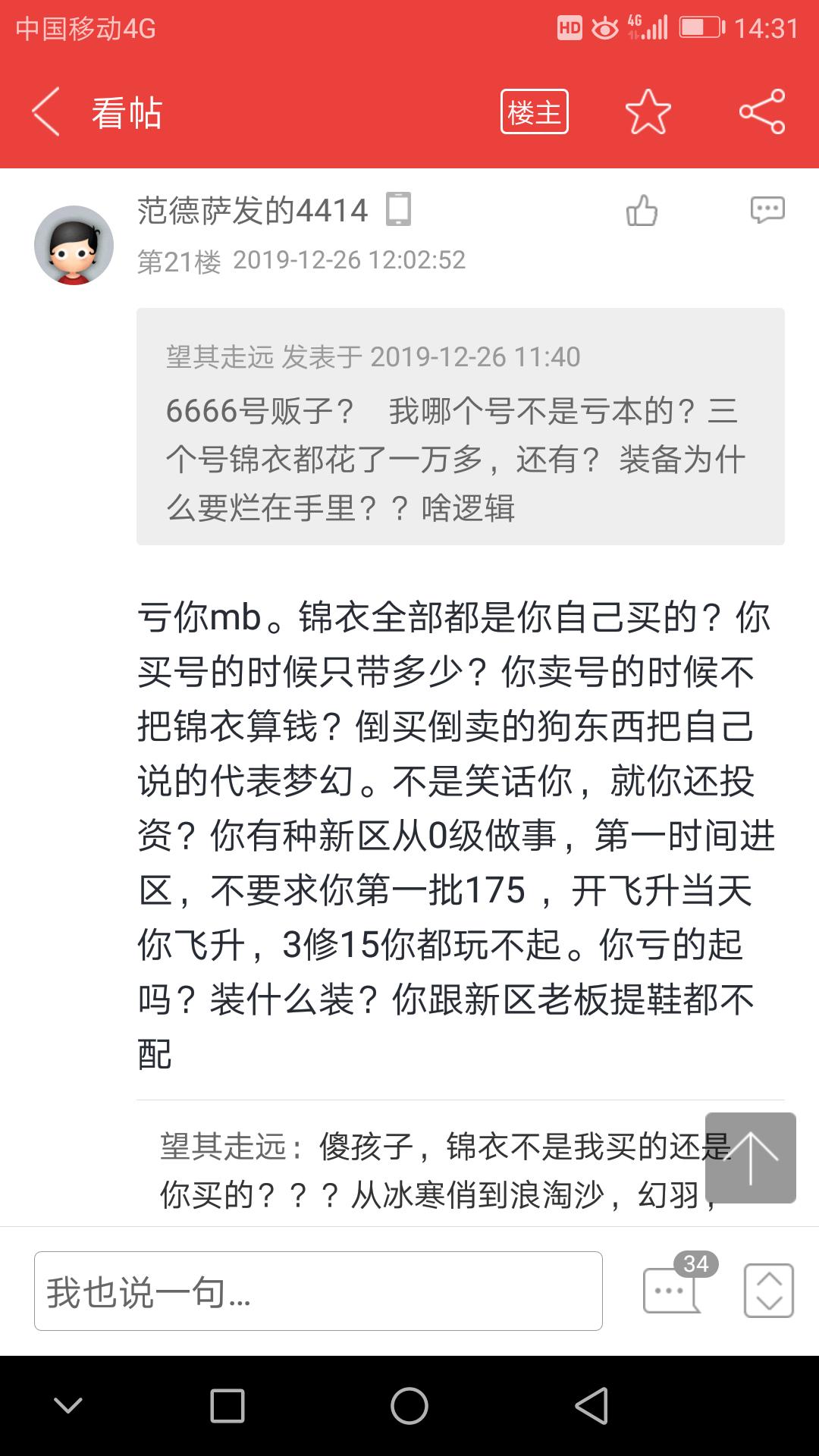
Task: Go back from the 看帖 page
Action: point(45,112)
